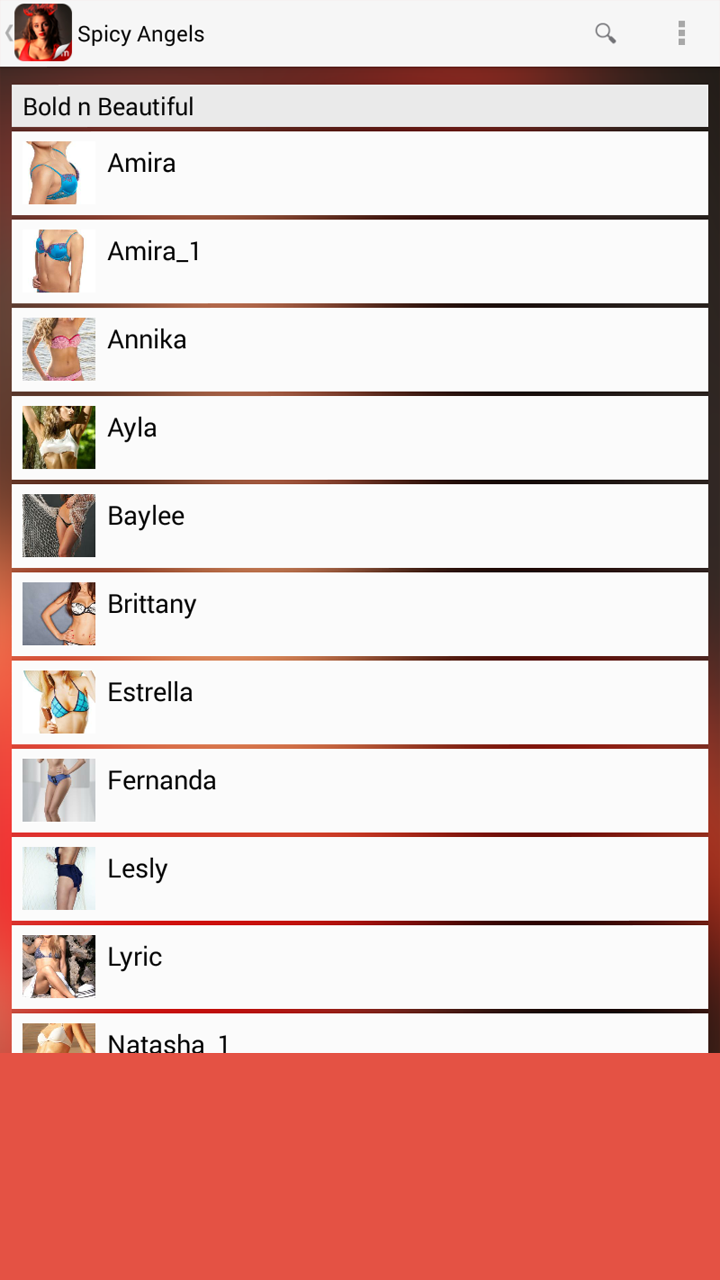View Lyric's thumbnail picture
The height and width of the screenshot is (1280, 720).
click(58, 966)
